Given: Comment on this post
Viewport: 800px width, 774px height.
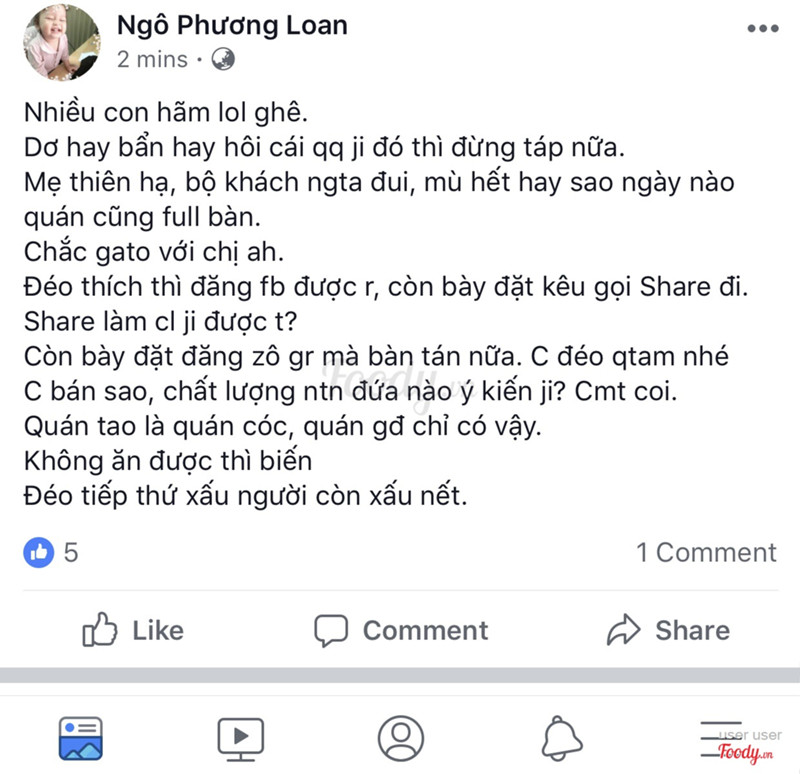Looking at the screenshot, I should (x=401, y=630).
